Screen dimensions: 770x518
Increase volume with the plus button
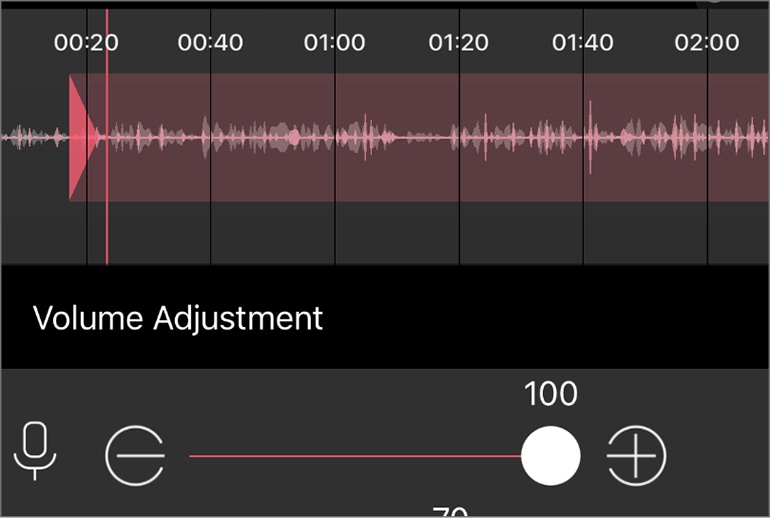coord(636,456)
